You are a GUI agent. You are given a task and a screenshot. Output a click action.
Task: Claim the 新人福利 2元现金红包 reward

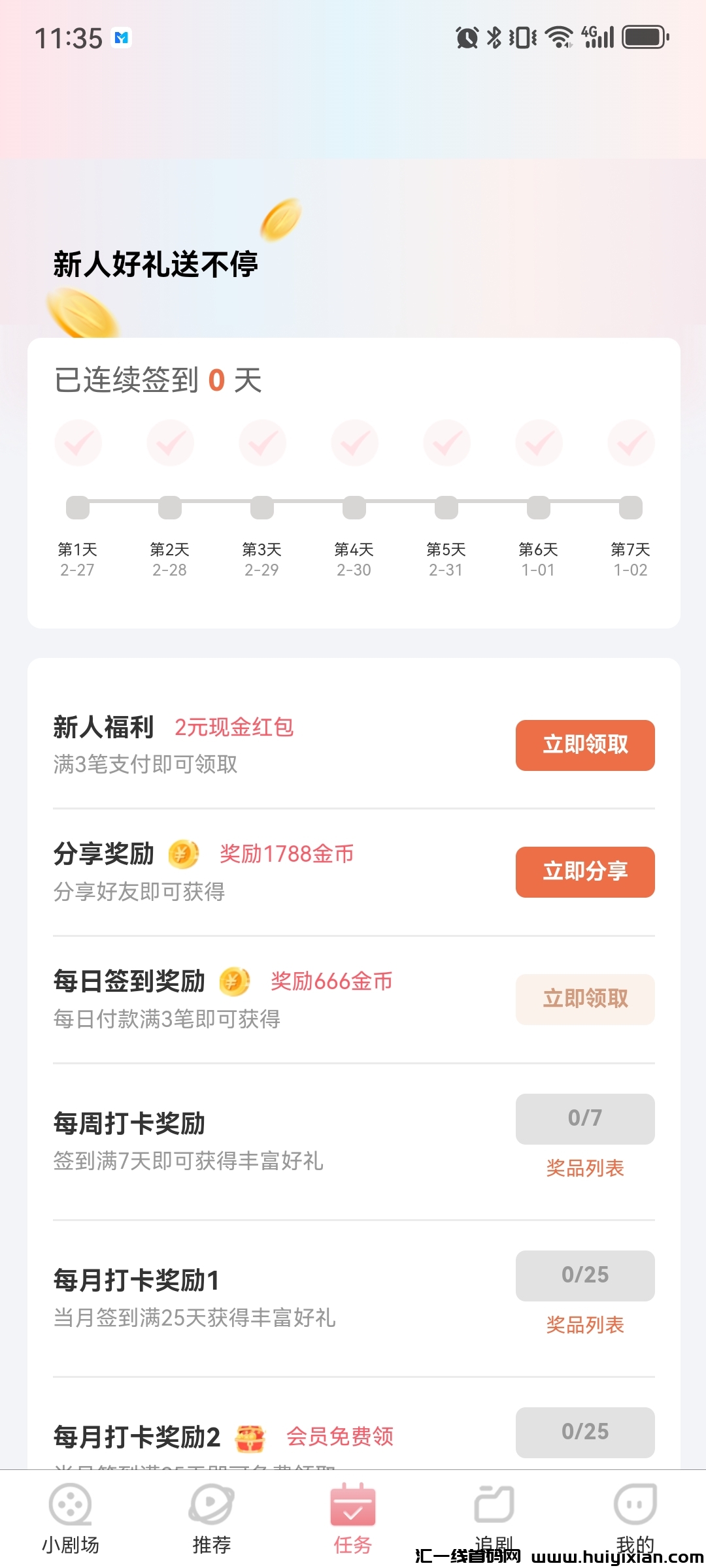click(x=585, y=745)
